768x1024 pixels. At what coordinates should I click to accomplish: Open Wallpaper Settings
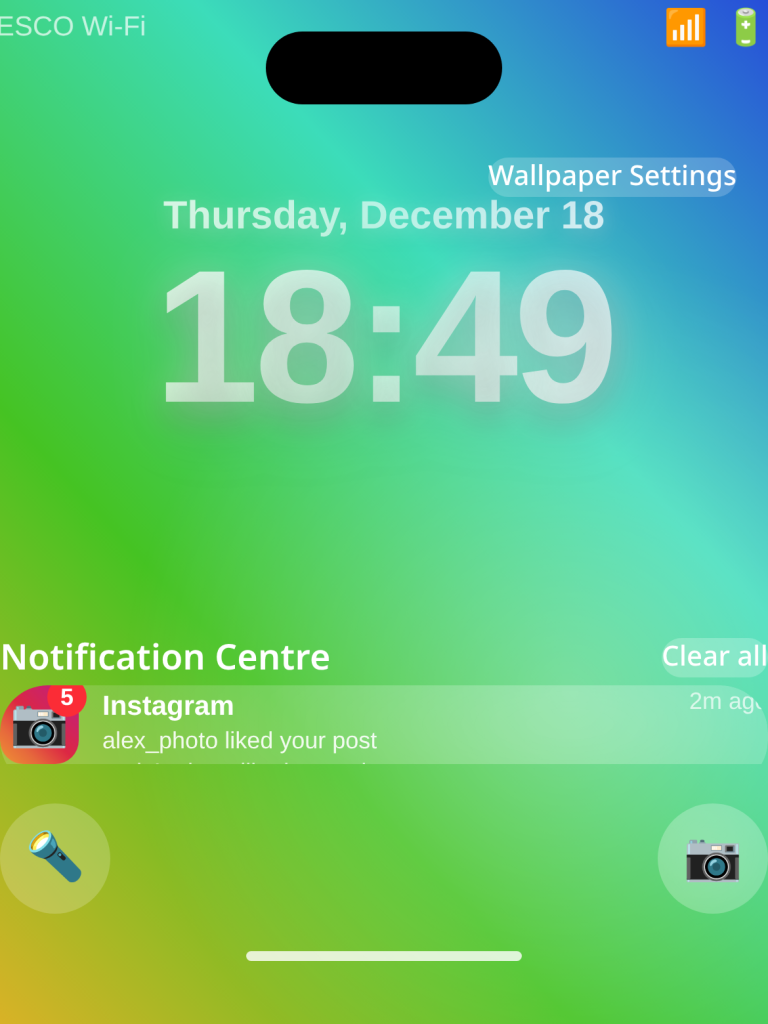click(611, 176)
